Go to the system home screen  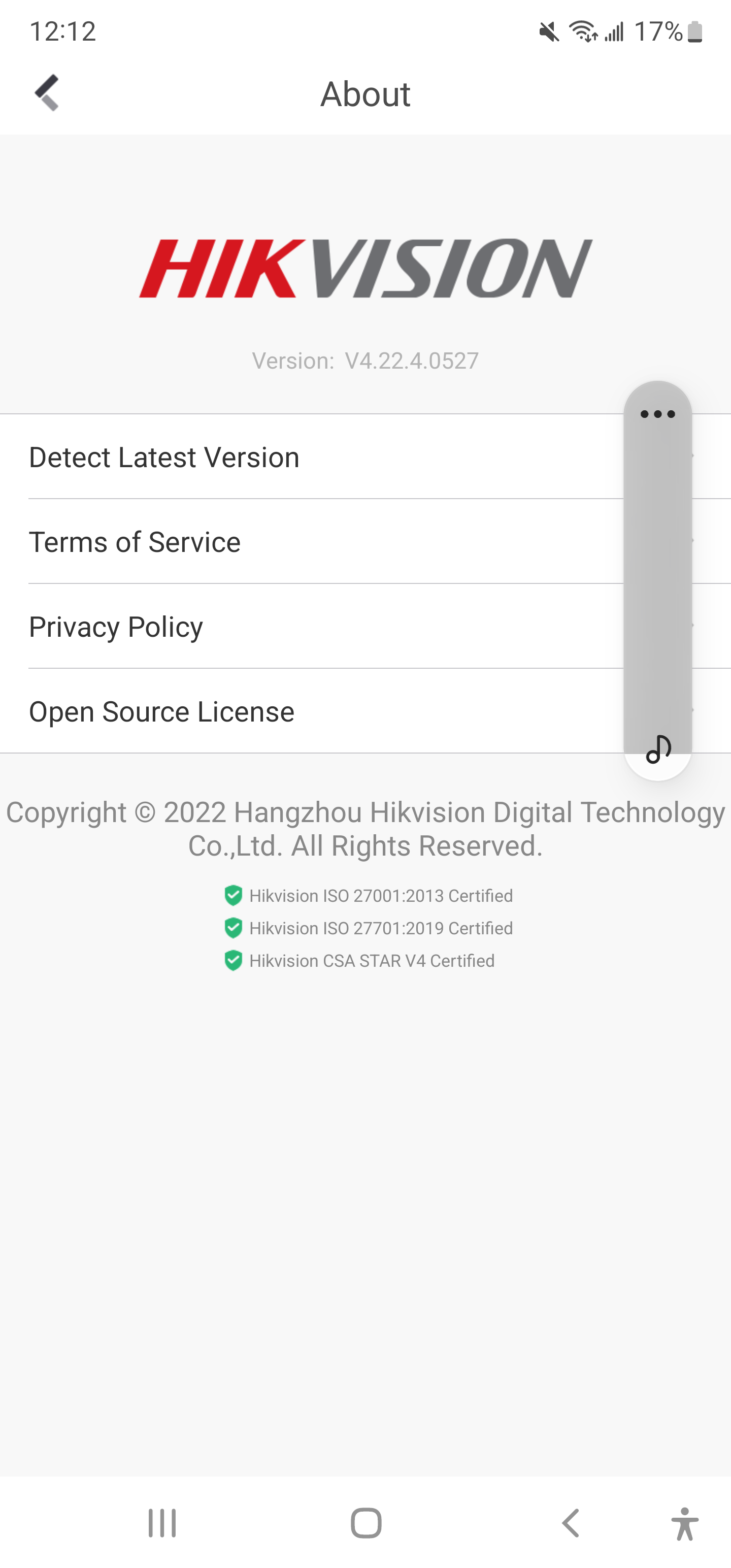coord(366,1523)
